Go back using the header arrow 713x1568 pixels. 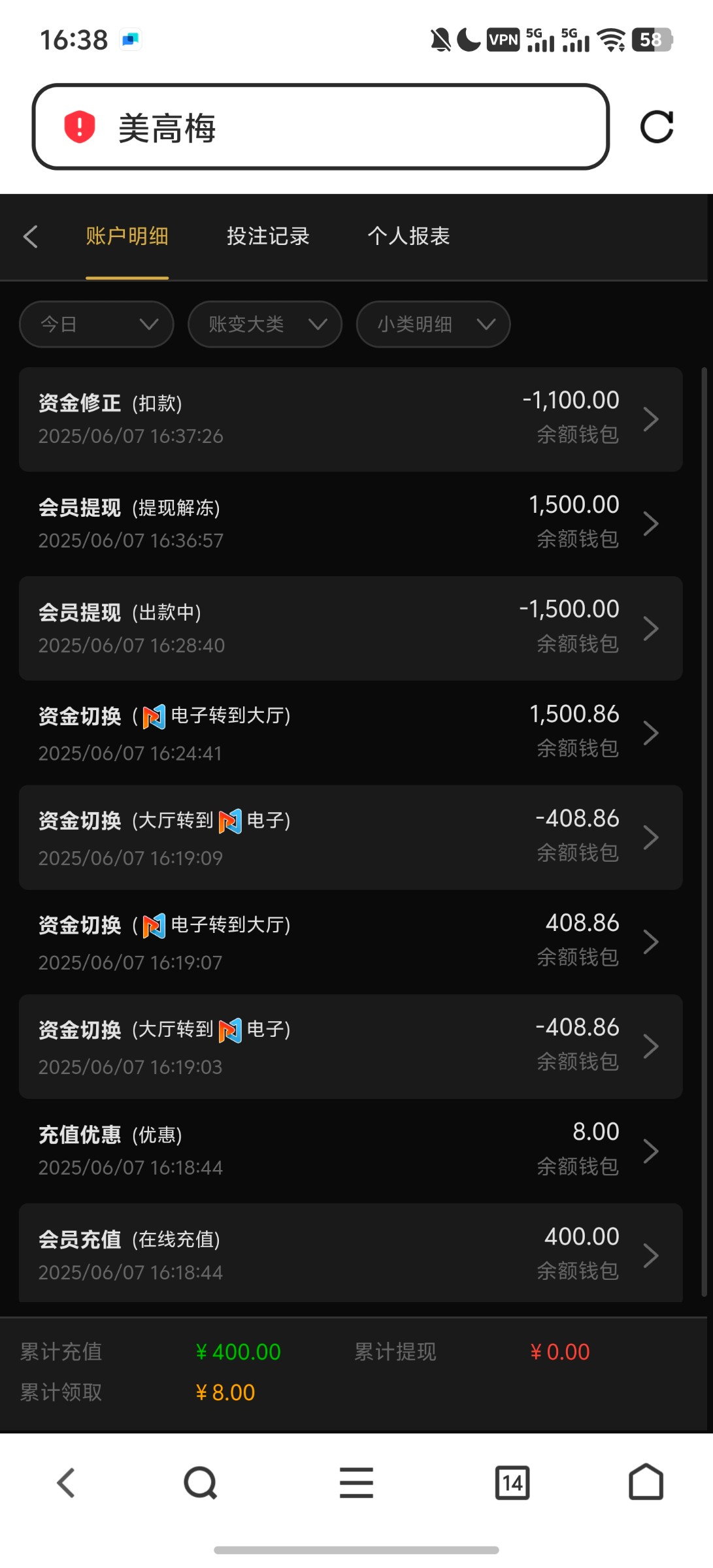(31, 237)
